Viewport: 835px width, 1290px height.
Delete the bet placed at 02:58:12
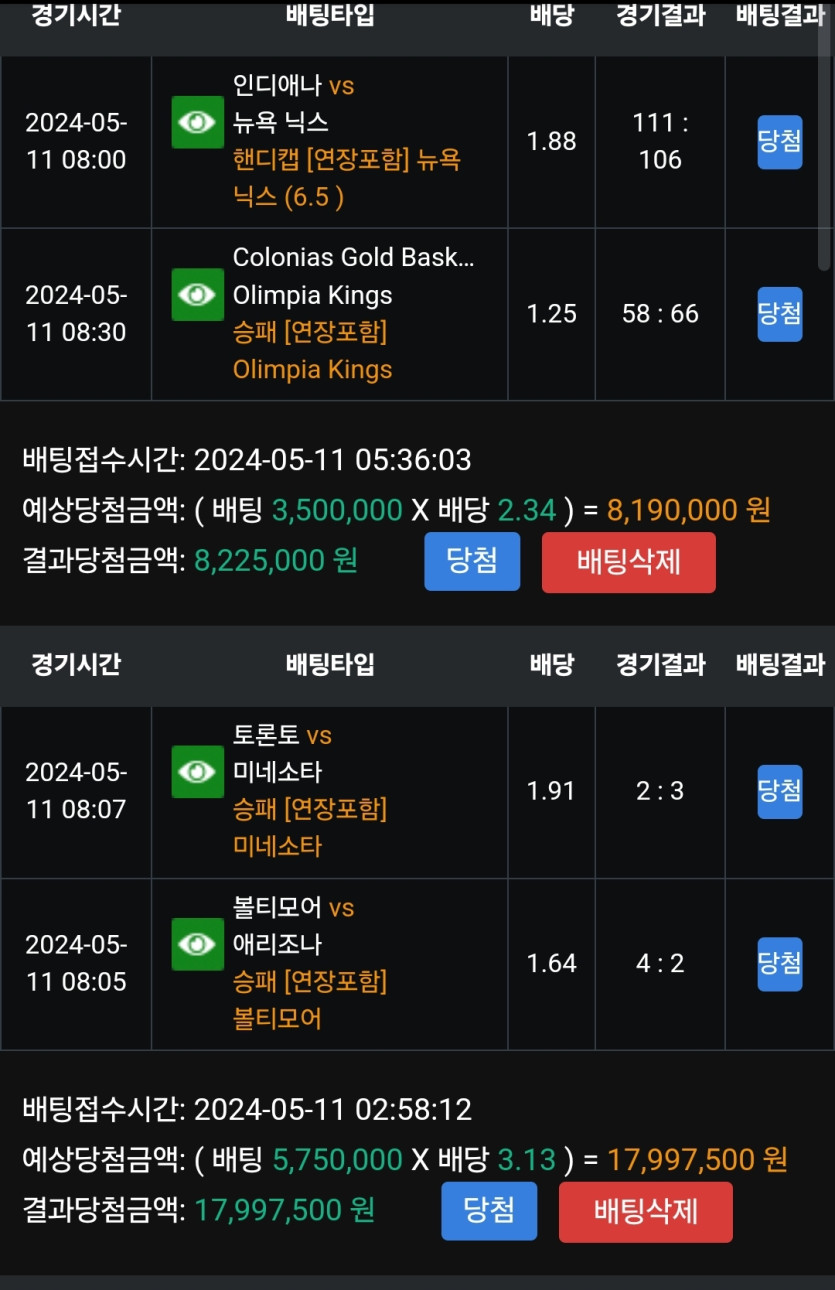tap(645, 1212)
